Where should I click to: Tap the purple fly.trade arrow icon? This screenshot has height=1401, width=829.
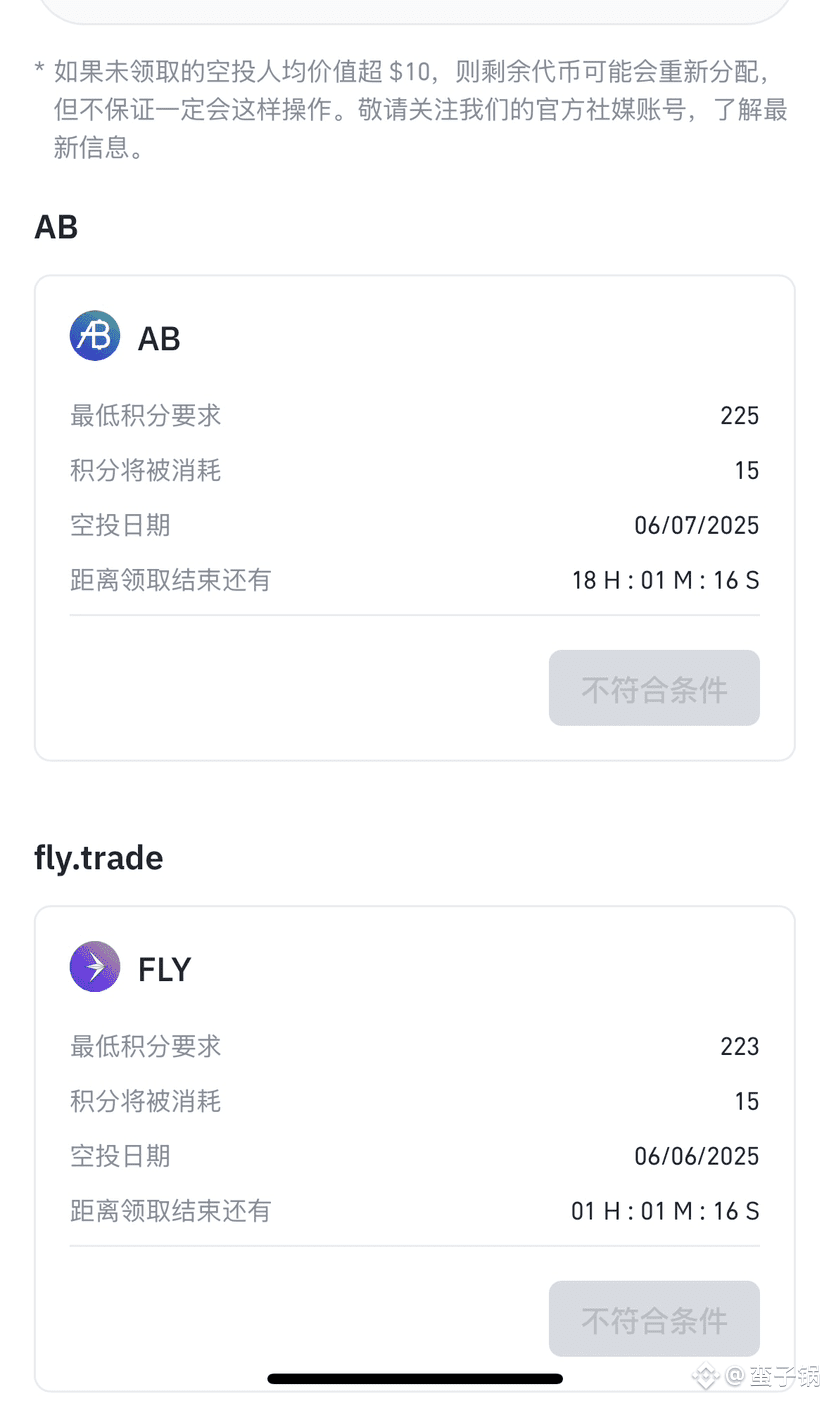(x=94, y=966)
